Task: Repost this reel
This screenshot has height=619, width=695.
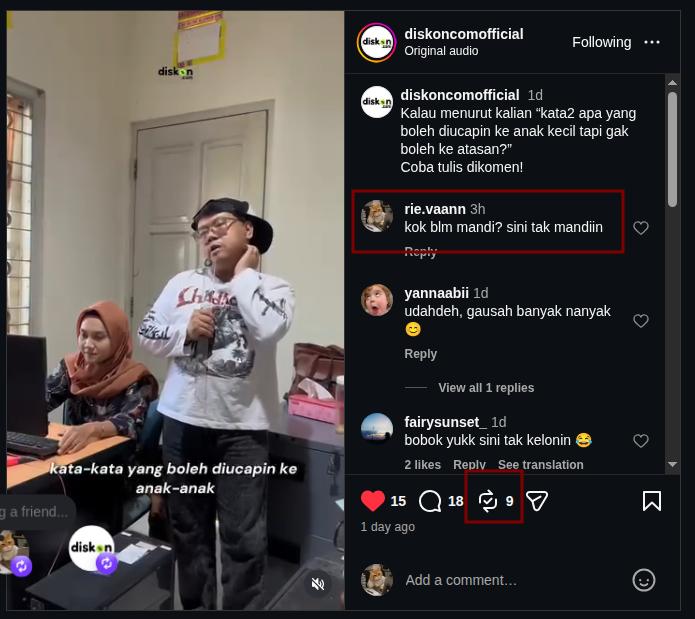Action: [x=488, y=501]
